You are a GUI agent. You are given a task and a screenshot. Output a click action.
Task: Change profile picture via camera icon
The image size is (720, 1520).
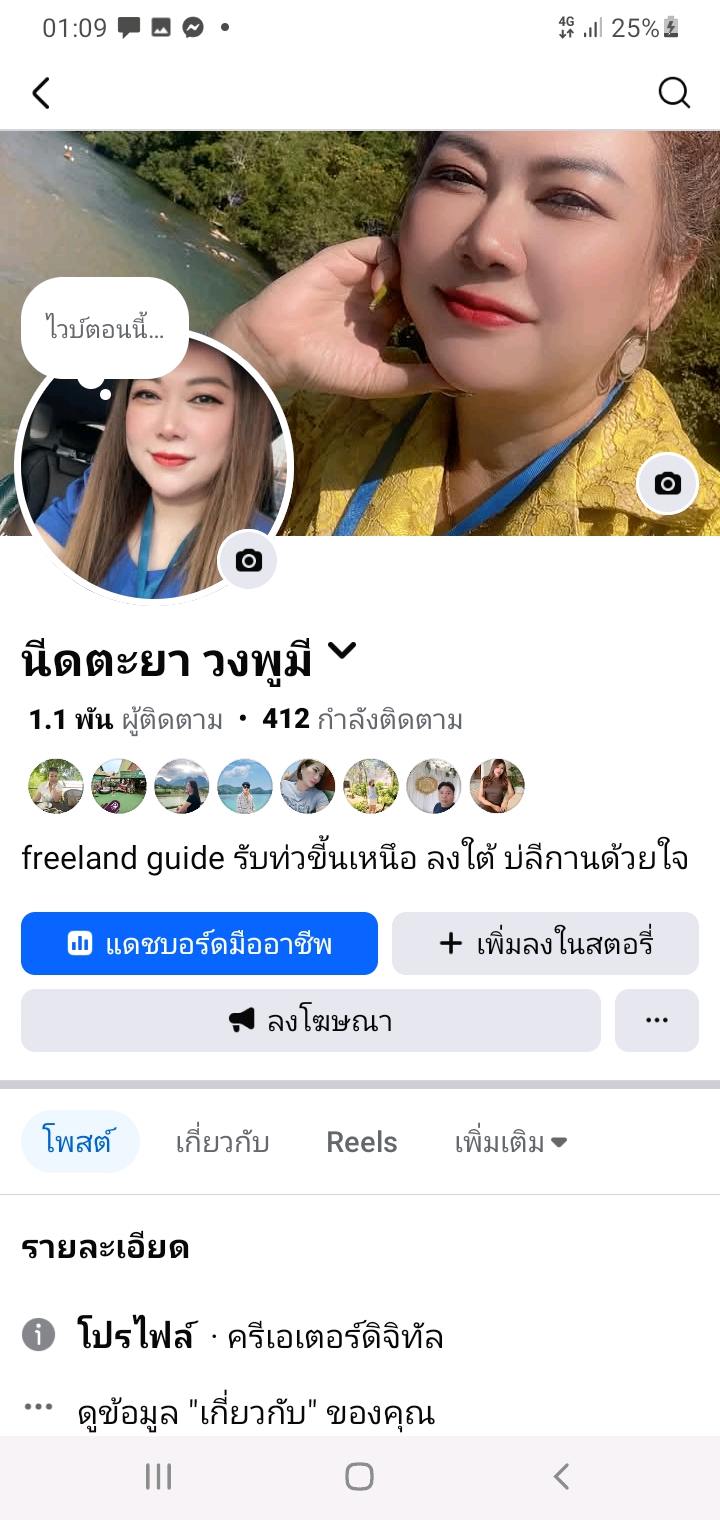(x=248, y=561)
